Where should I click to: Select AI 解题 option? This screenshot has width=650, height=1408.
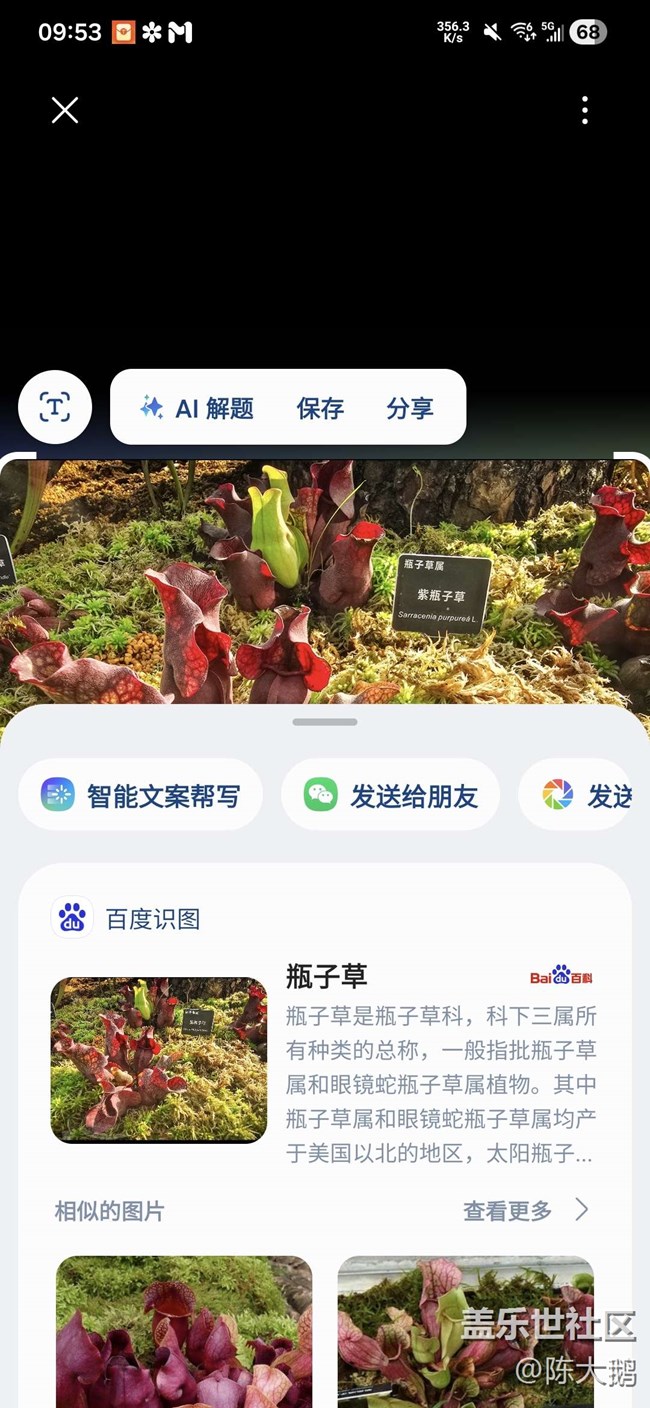pos(197,408)
